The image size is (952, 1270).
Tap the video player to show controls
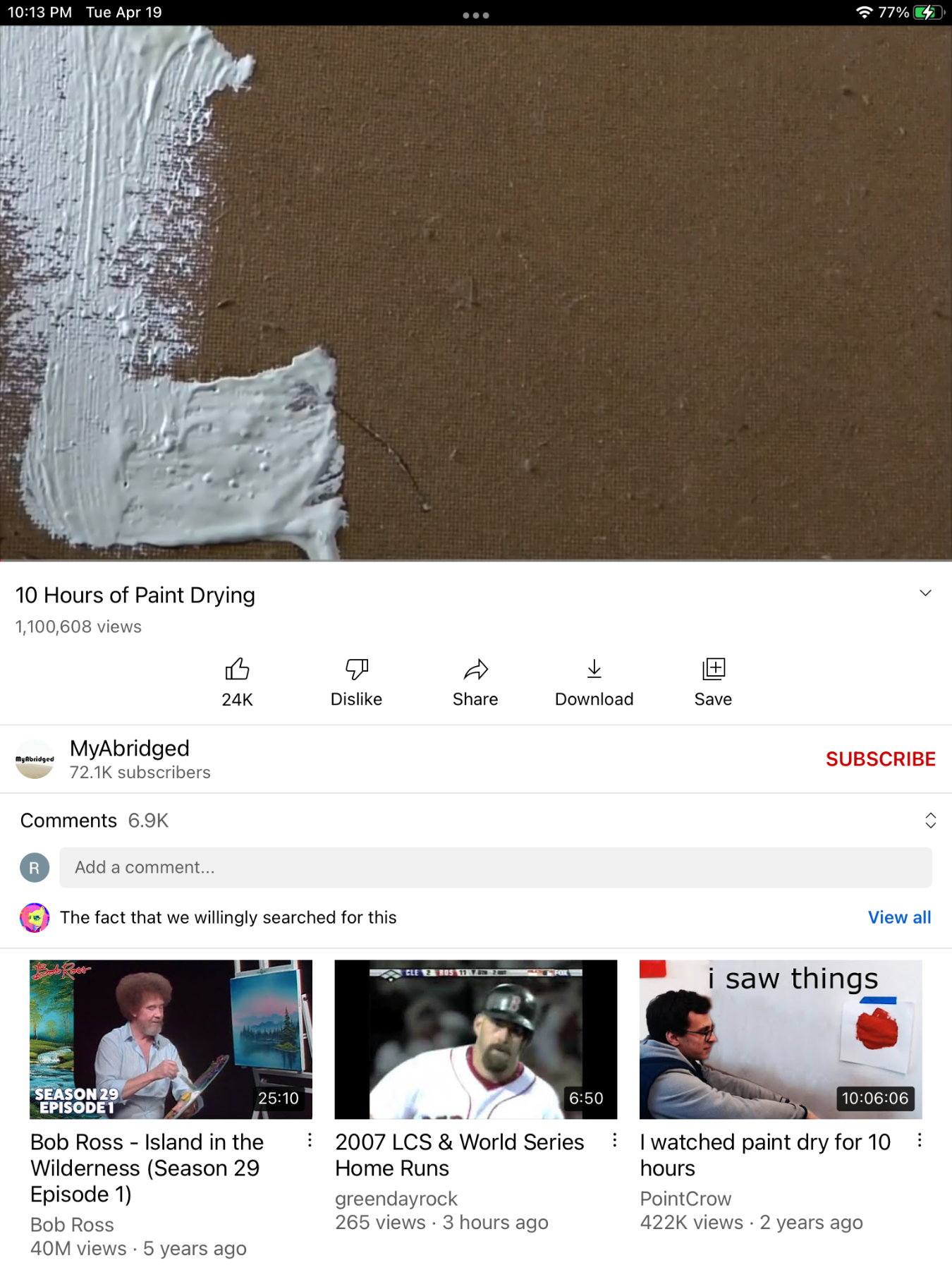(476, 293)
